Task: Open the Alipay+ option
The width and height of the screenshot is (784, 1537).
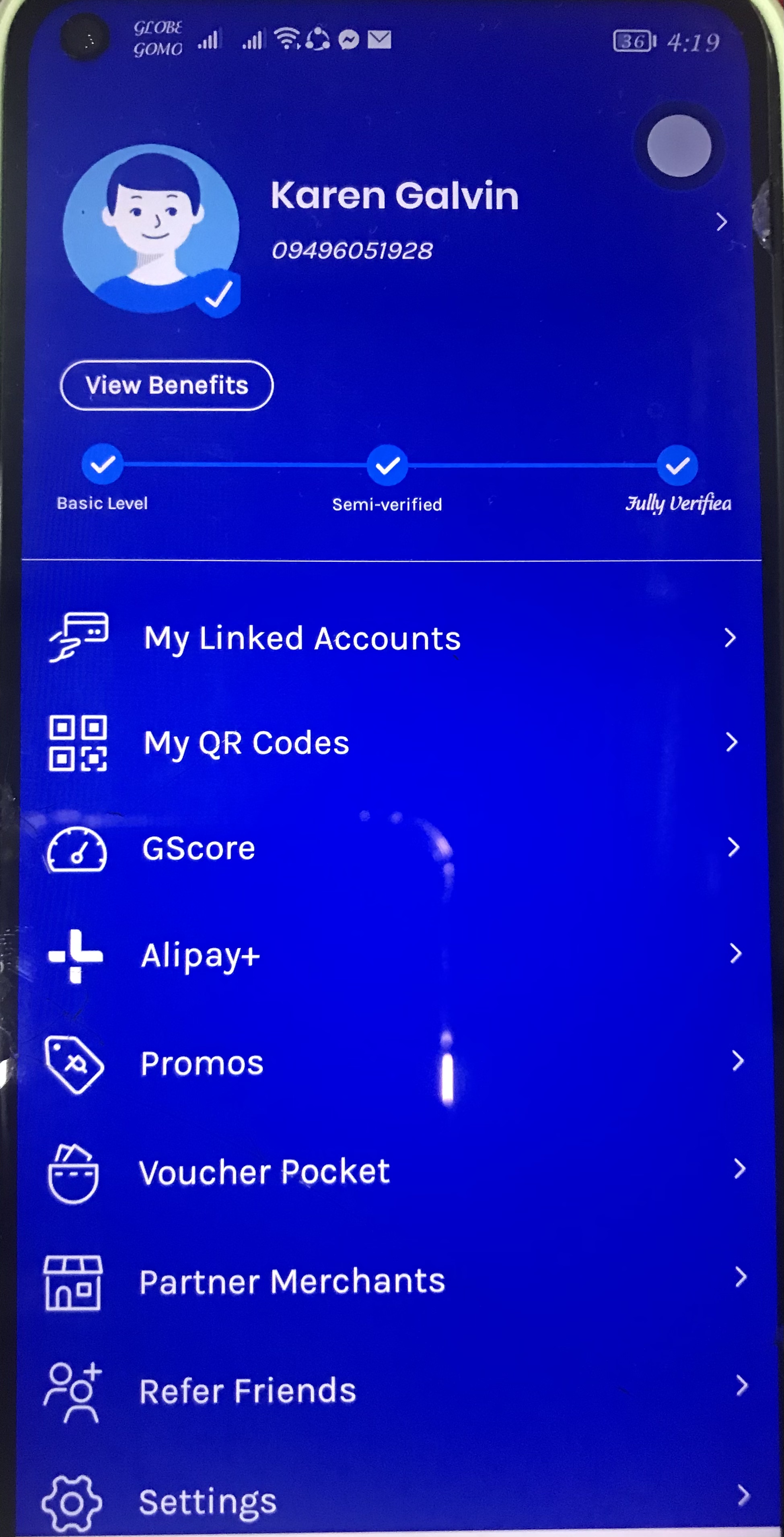Action: 200,955
